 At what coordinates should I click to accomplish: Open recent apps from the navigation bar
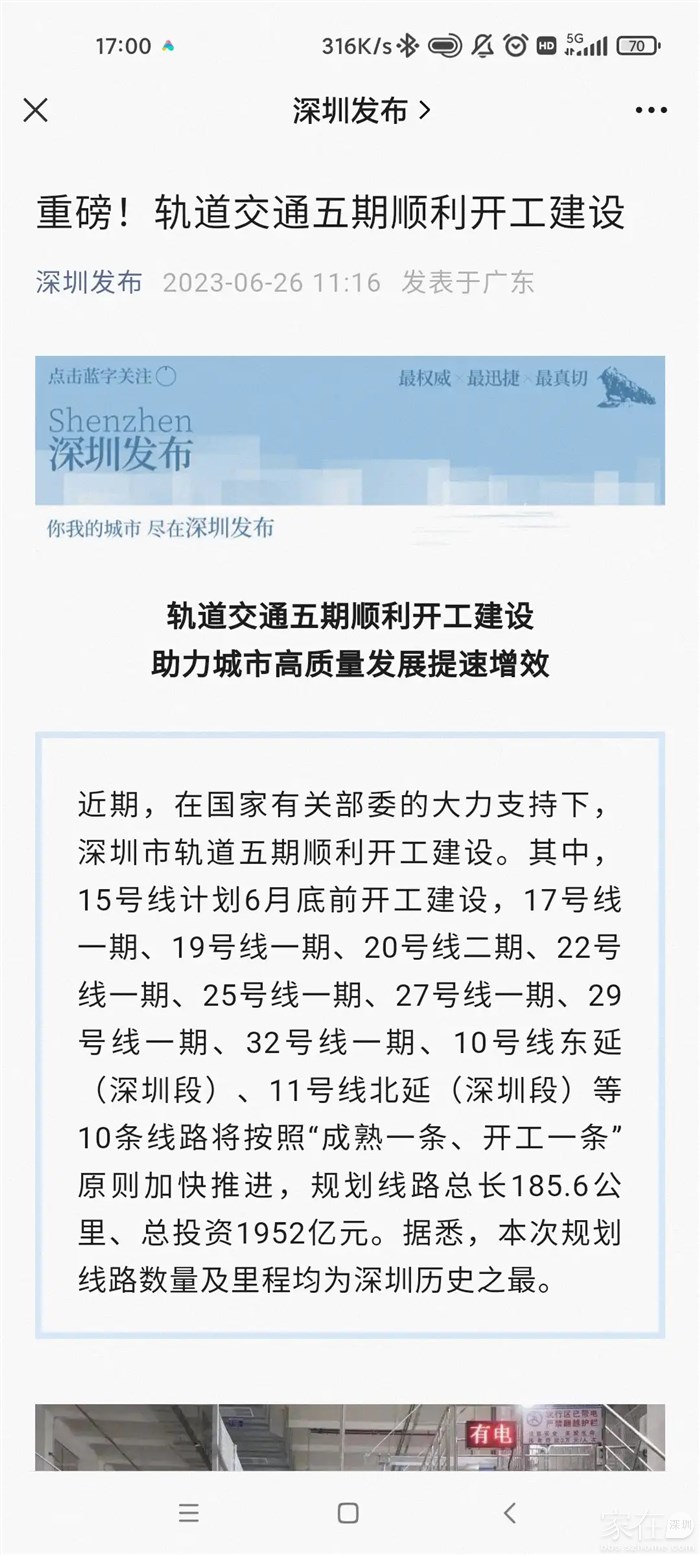coord(189,1513)
